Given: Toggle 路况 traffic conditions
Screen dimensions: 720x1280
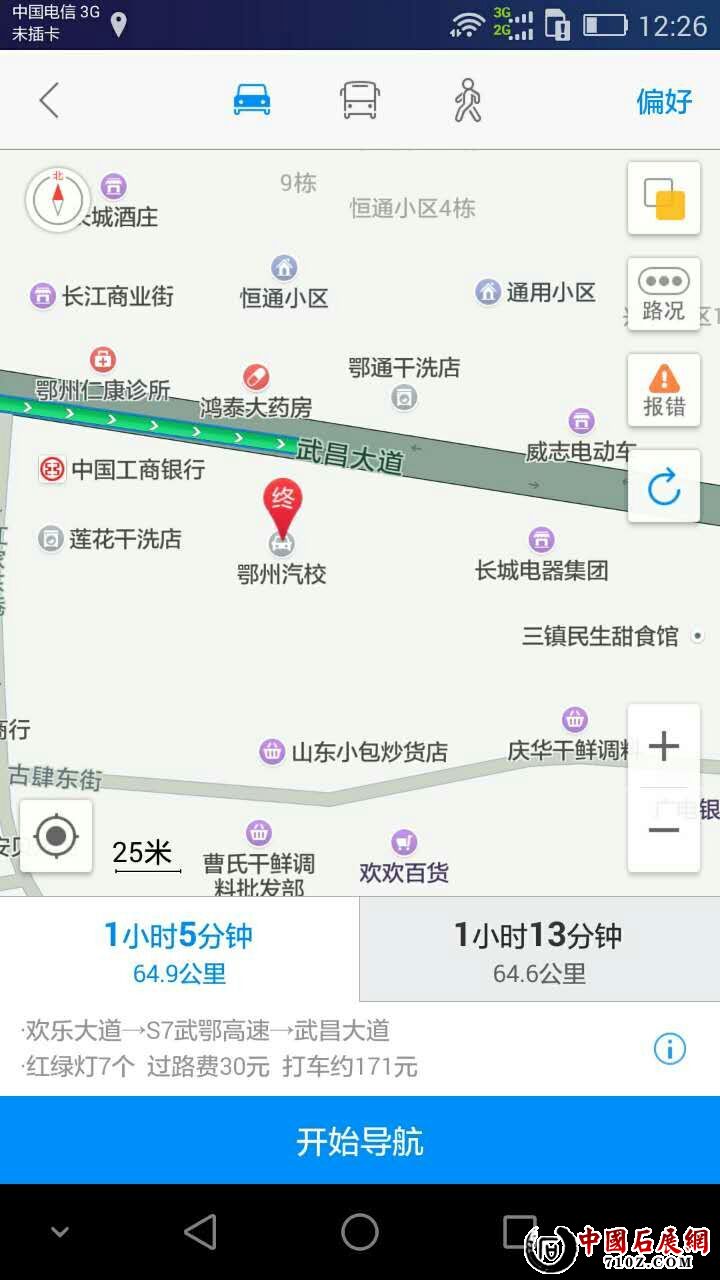Looking at the screenshot, I should (664, 294).
